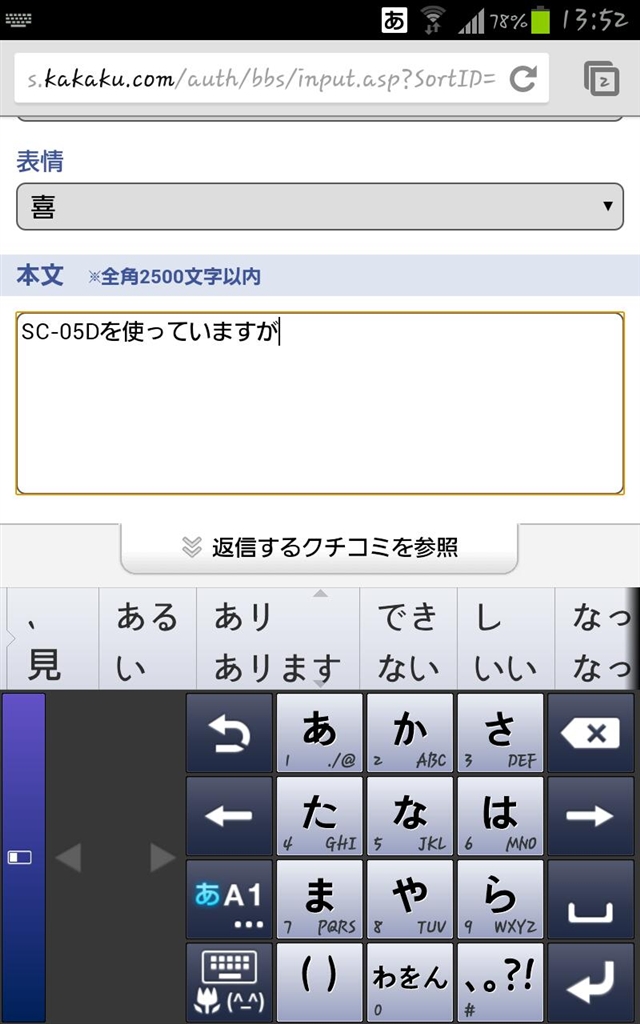
Task: Tap the undo reverse-arrow key
Action: tap(229, 734)
